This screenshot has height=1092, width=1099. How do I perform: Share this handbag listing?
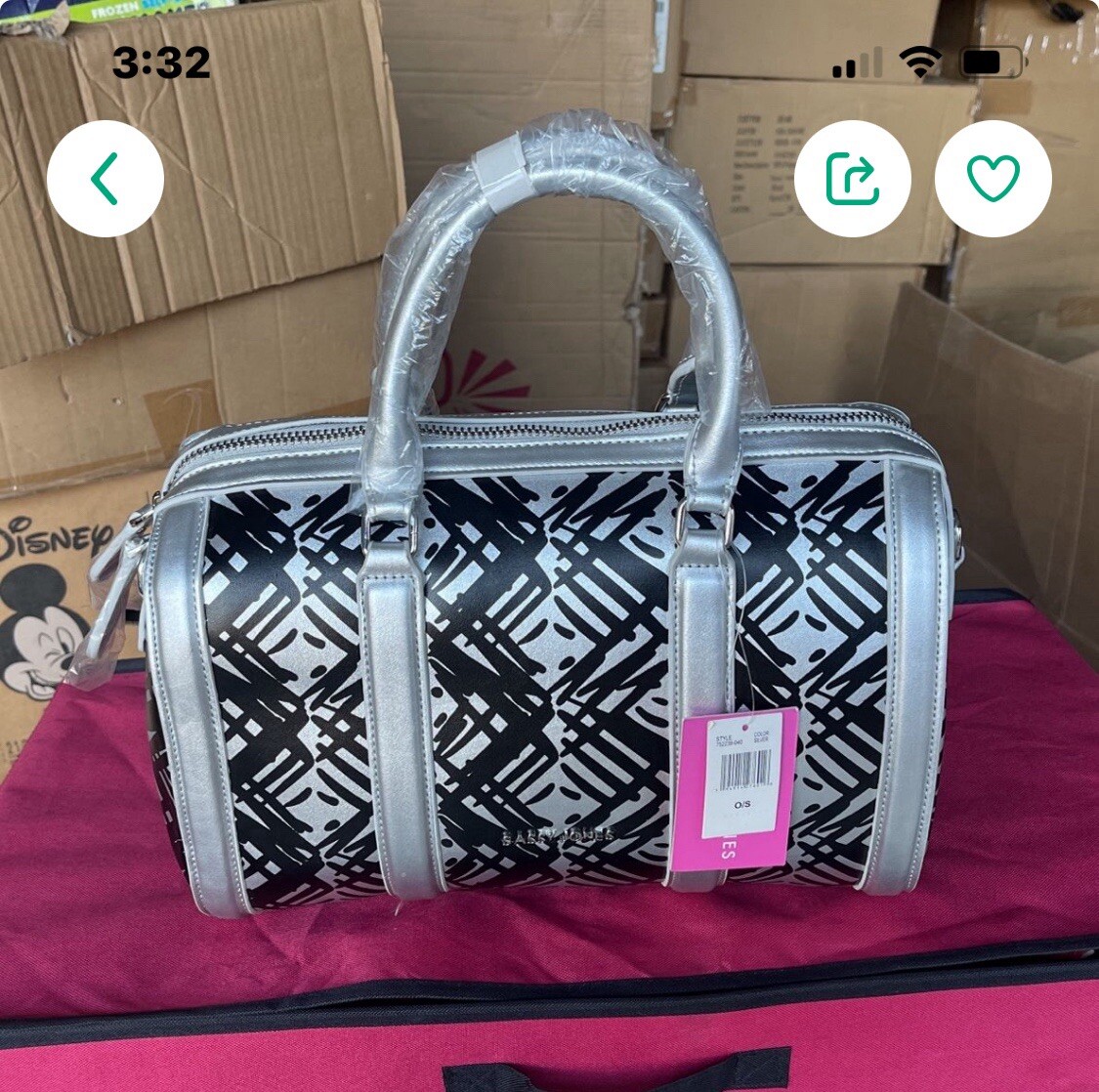pyautogui.click(x=852, y=179)
